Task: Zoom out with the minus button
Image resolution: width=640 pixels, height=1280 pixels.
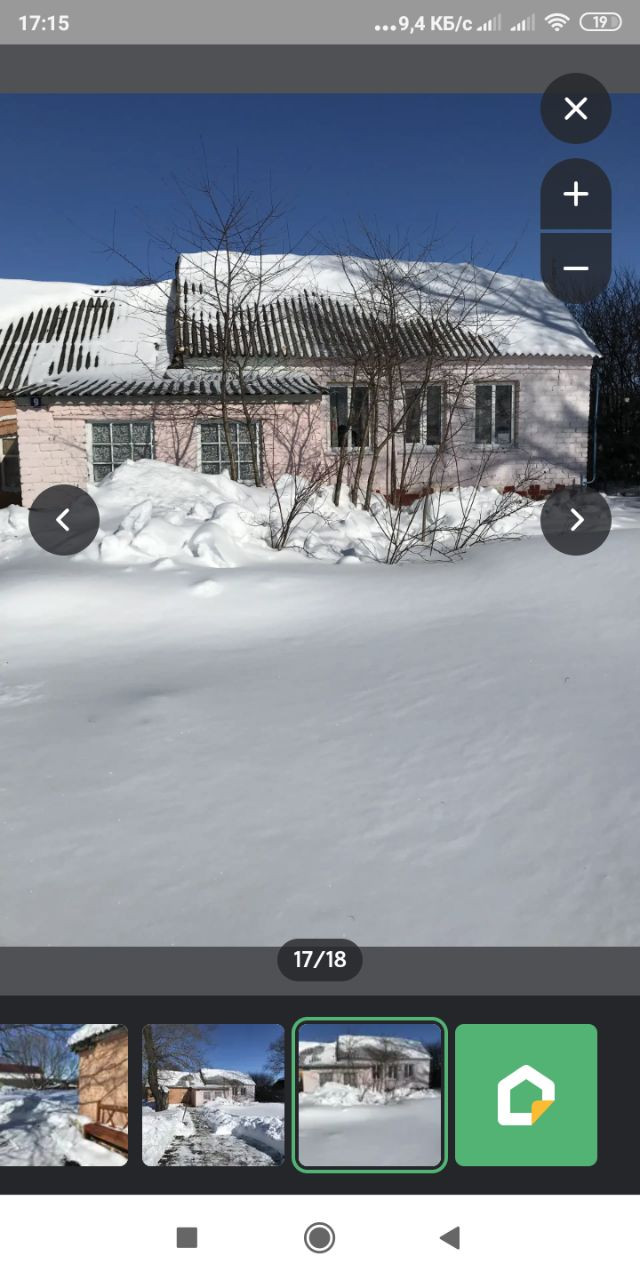Action: 576,268
